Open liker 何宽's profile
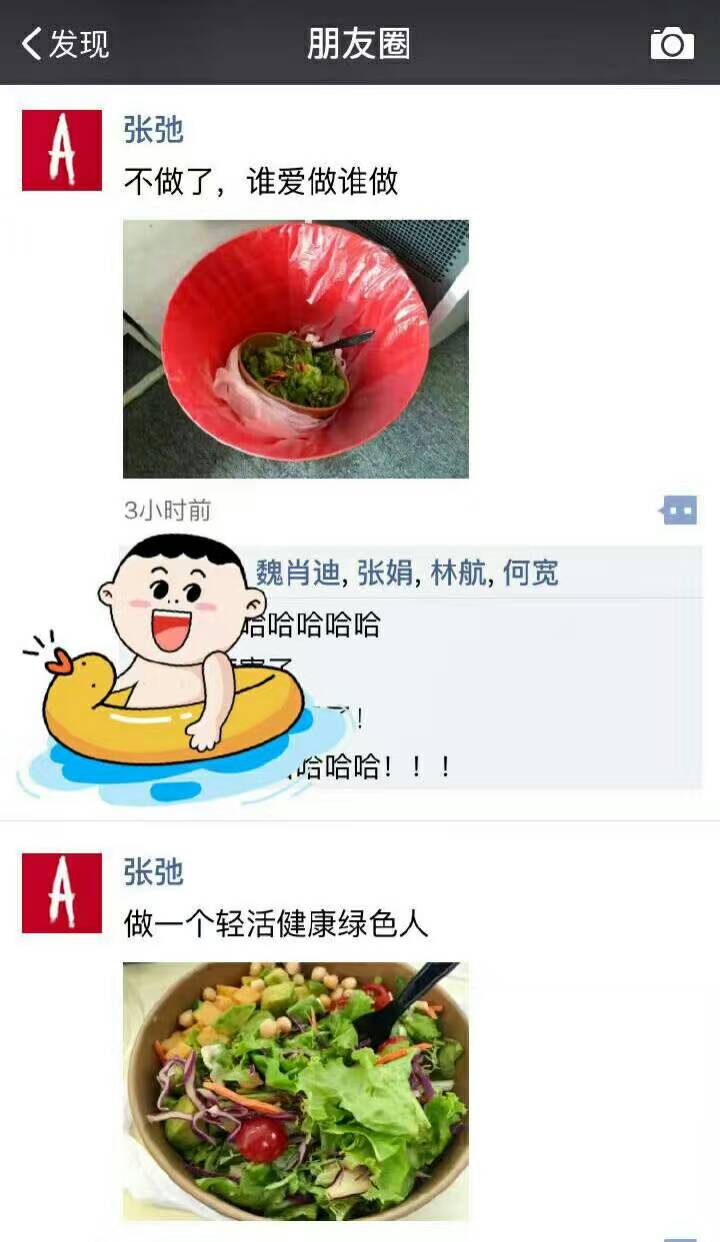The height and width of the screenshot is (1242, 720). (530, 573)
